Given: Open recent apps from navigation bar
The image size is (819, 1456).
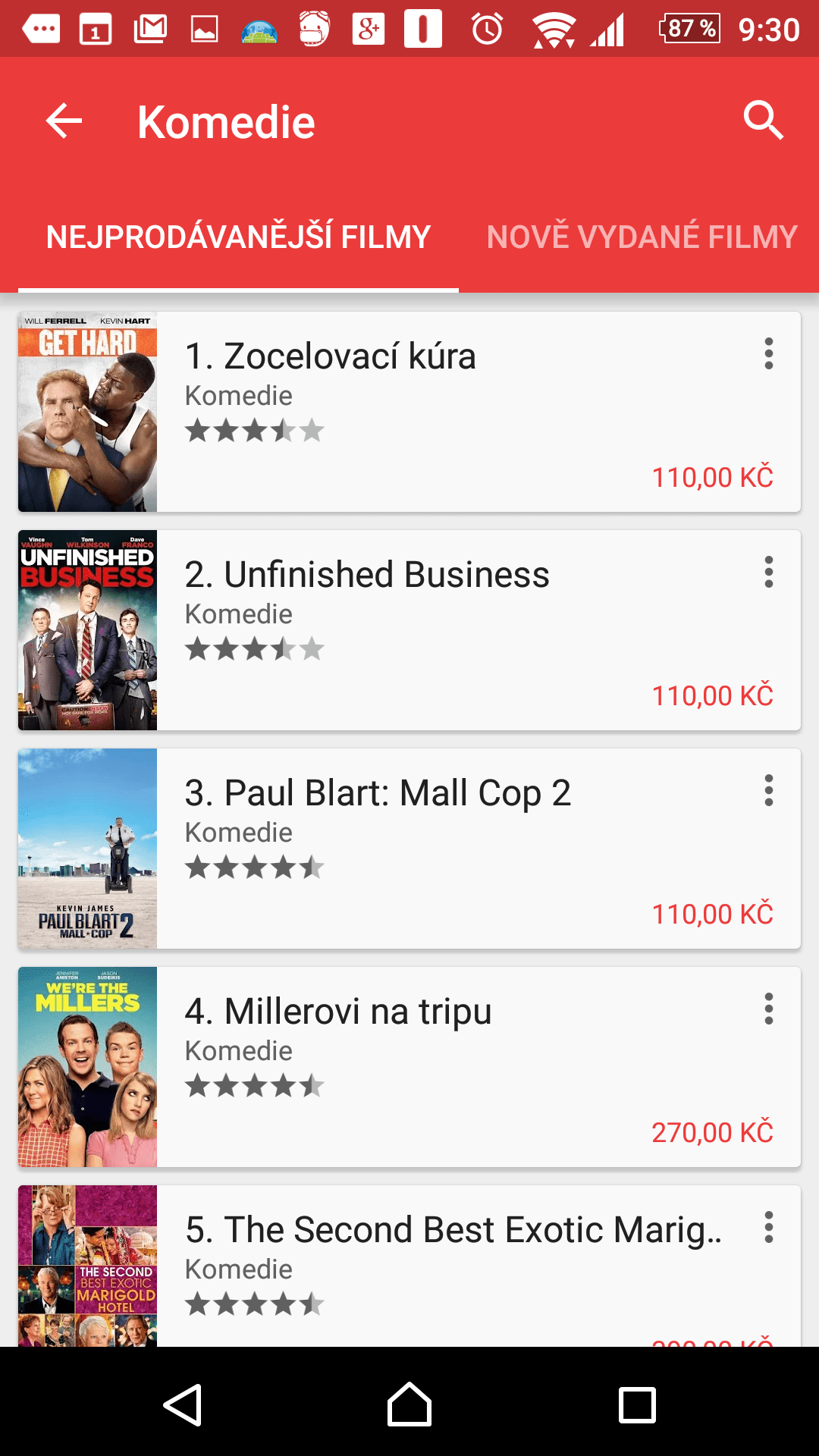Looking at the screenshot, I should click(637, 1404).
